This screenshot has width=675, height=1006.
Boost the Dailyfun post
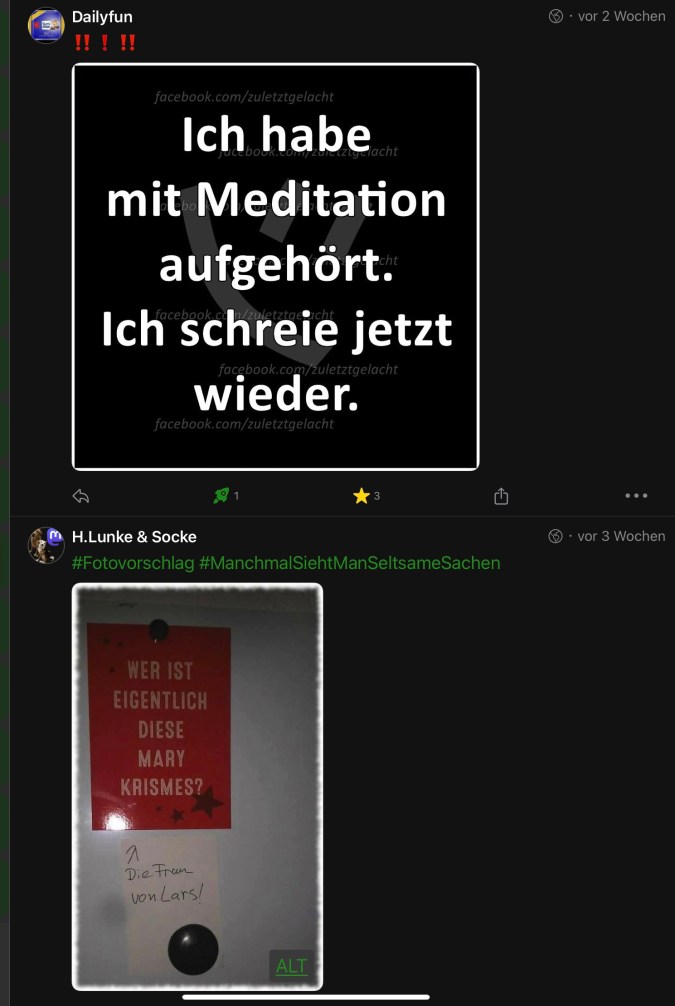(x=222, y=496)
